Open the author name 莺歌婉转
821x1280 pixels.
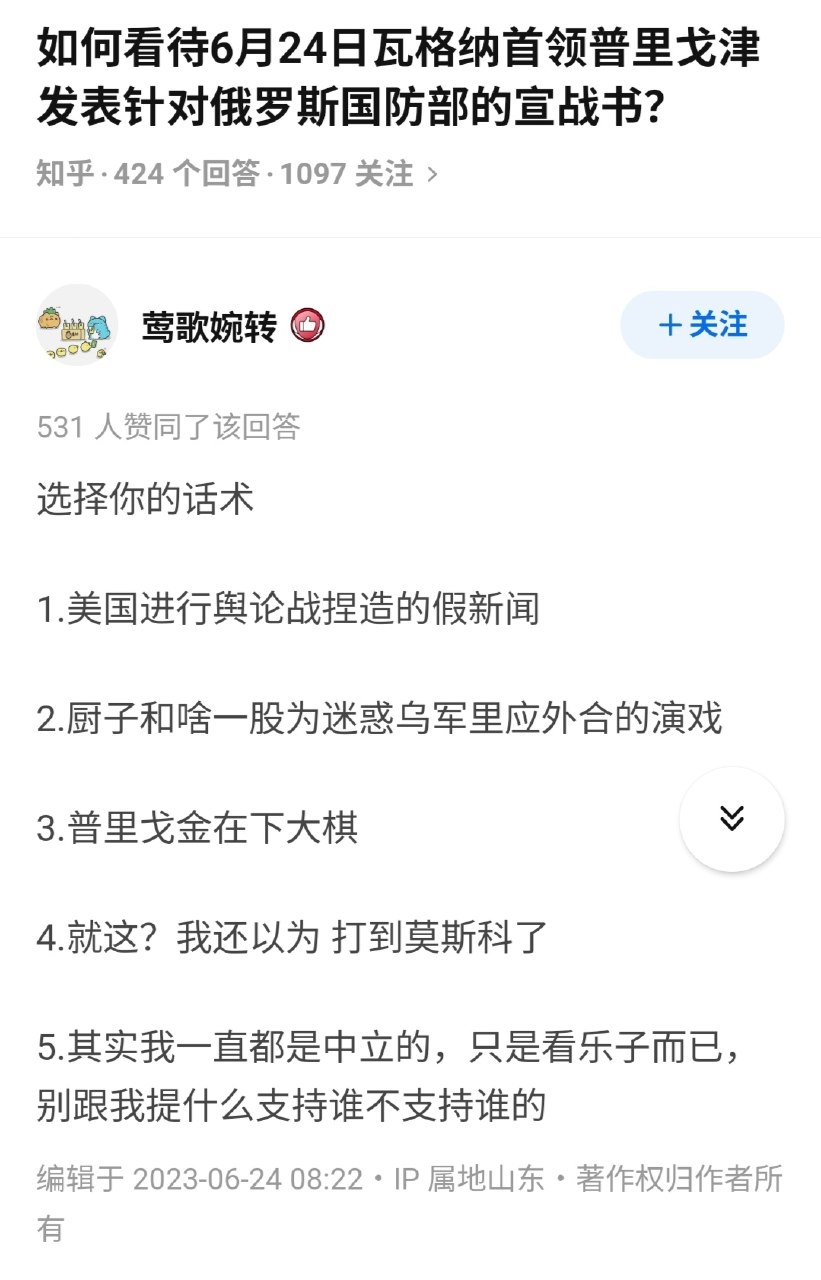pyautogui.click(x=208, y=326)
